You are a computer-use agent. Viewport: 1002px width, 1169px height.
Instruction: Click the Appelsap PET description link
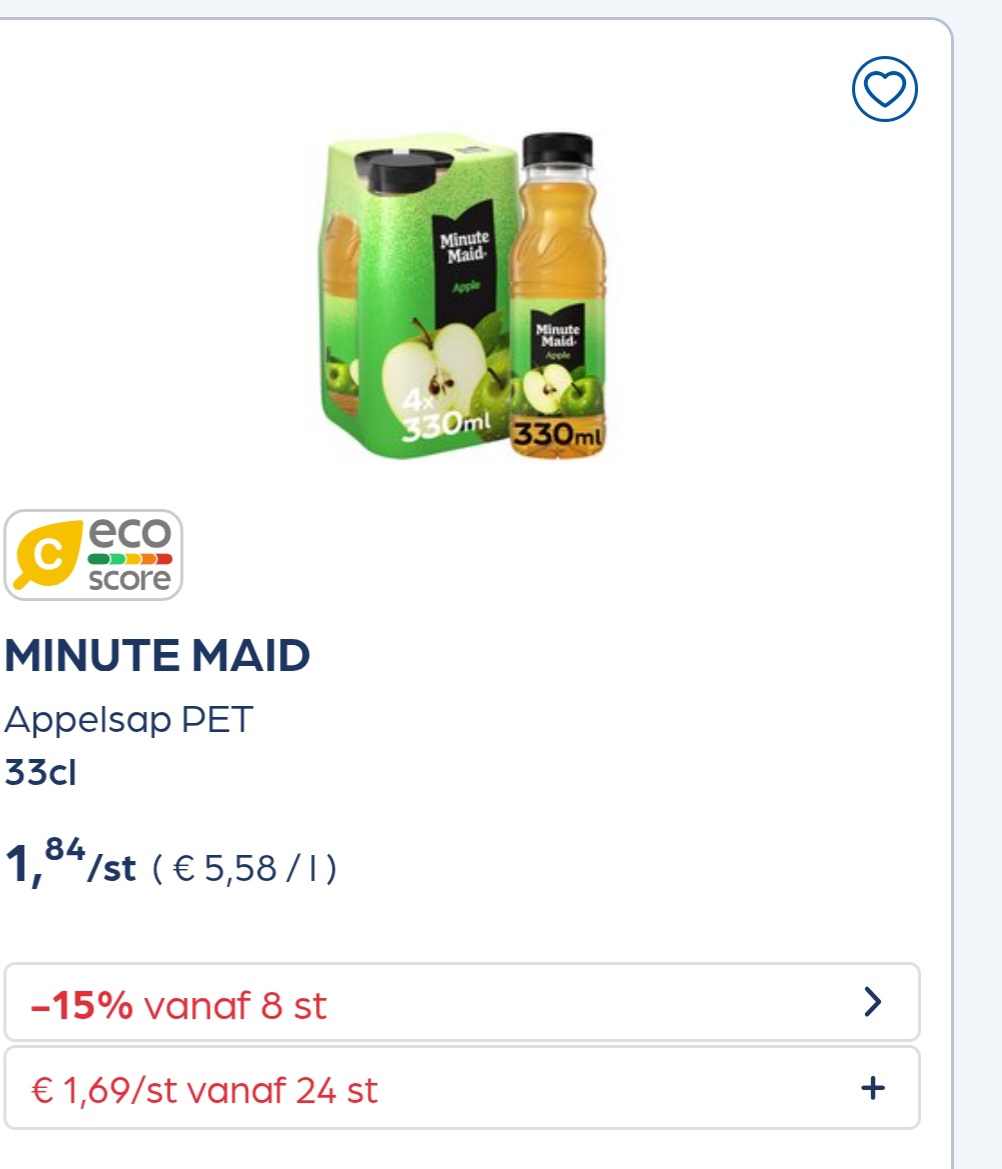pos(128,717)
